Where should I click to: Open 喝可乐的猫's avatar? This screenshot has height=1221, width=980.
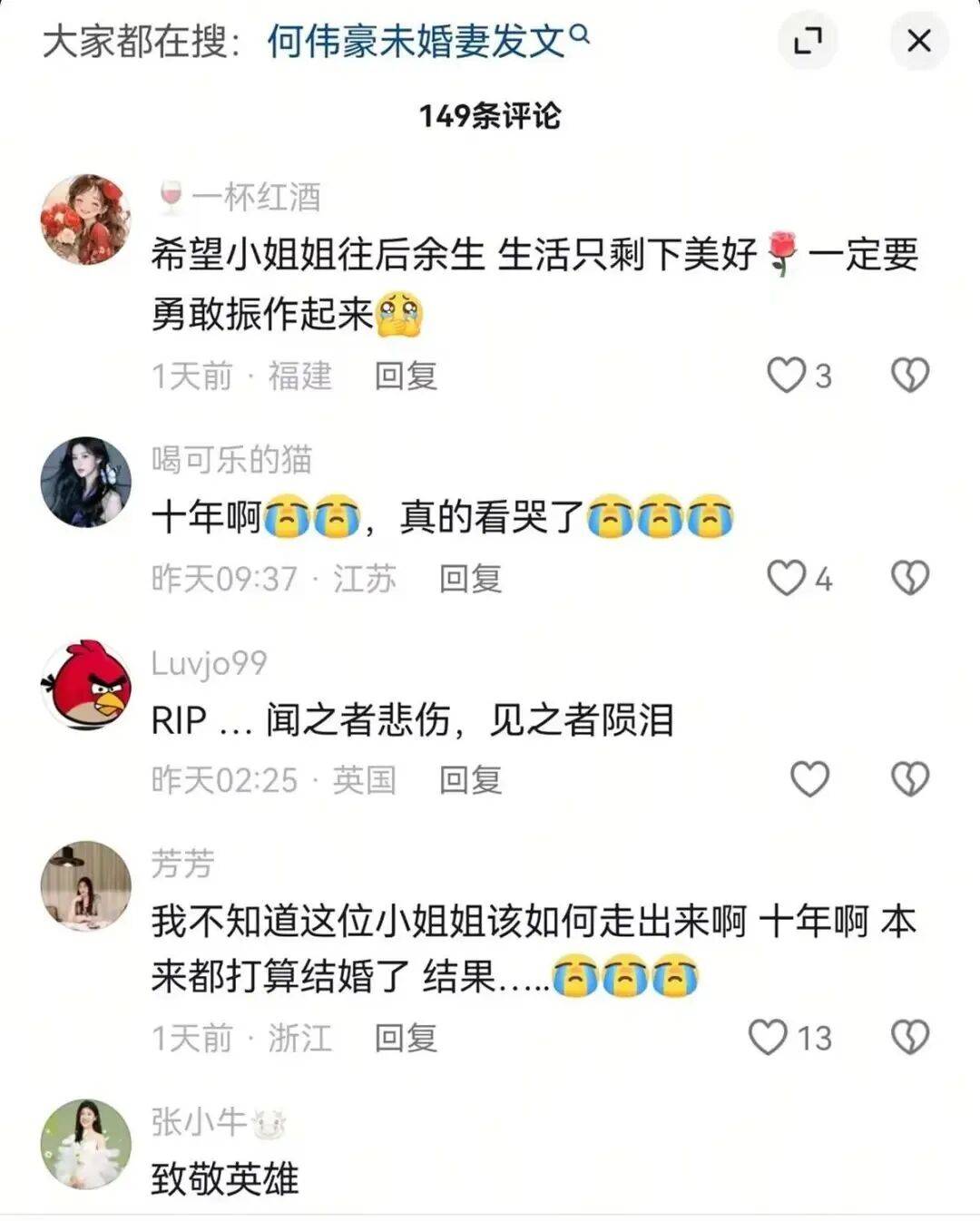(x=86, y=482)
